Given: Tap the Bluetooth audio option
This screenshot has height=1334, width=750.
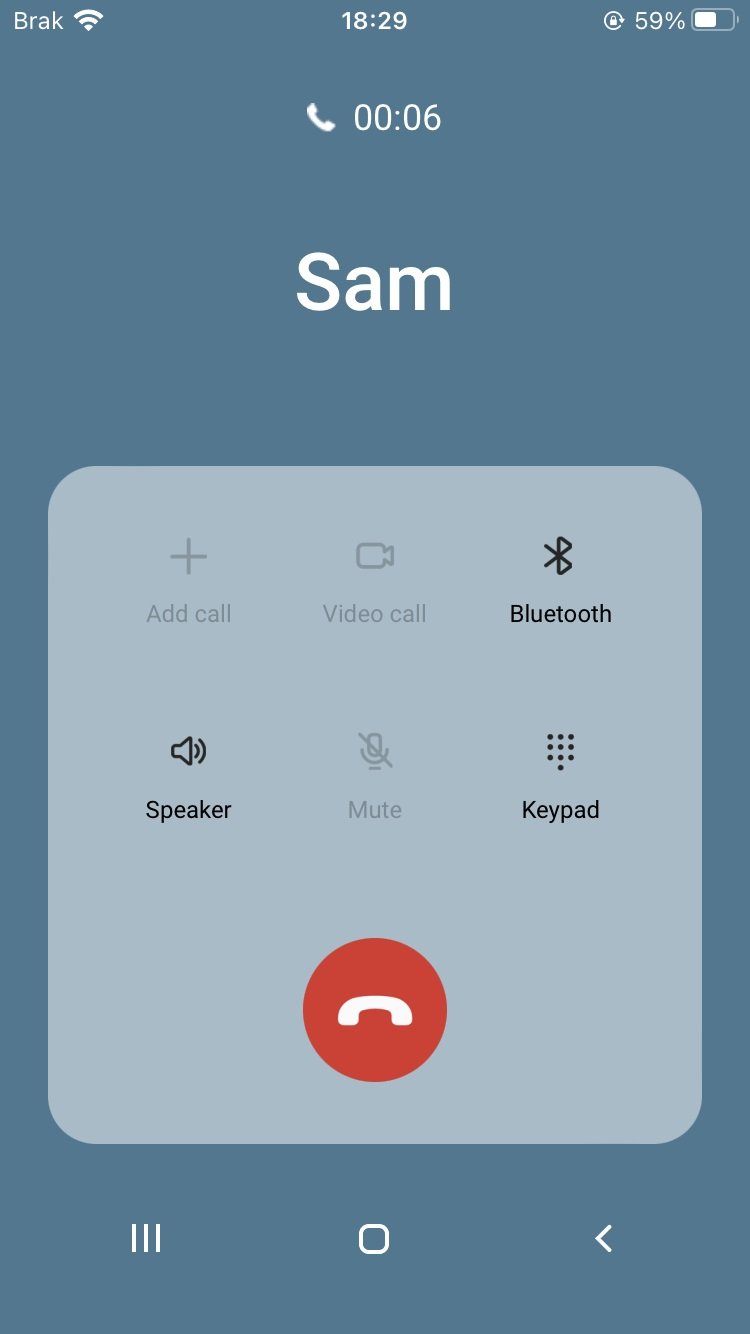Looking at the screenshot, I should tap(560, 580).
